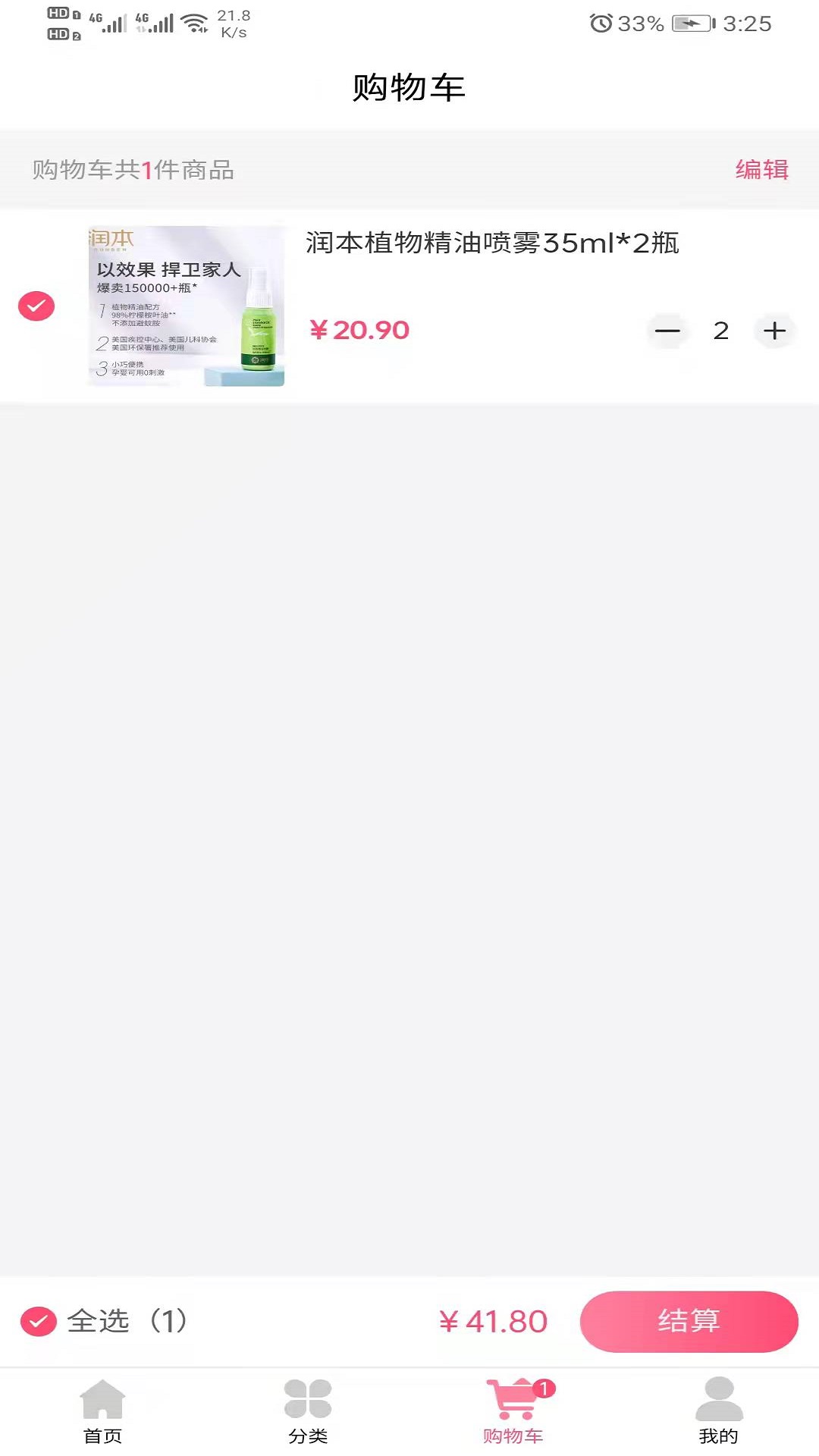Image resolution: width=819 pixels, height=1456 pixels.
Task: Open the 润本植物精油喷雾 product image
Action: point(187,306)
